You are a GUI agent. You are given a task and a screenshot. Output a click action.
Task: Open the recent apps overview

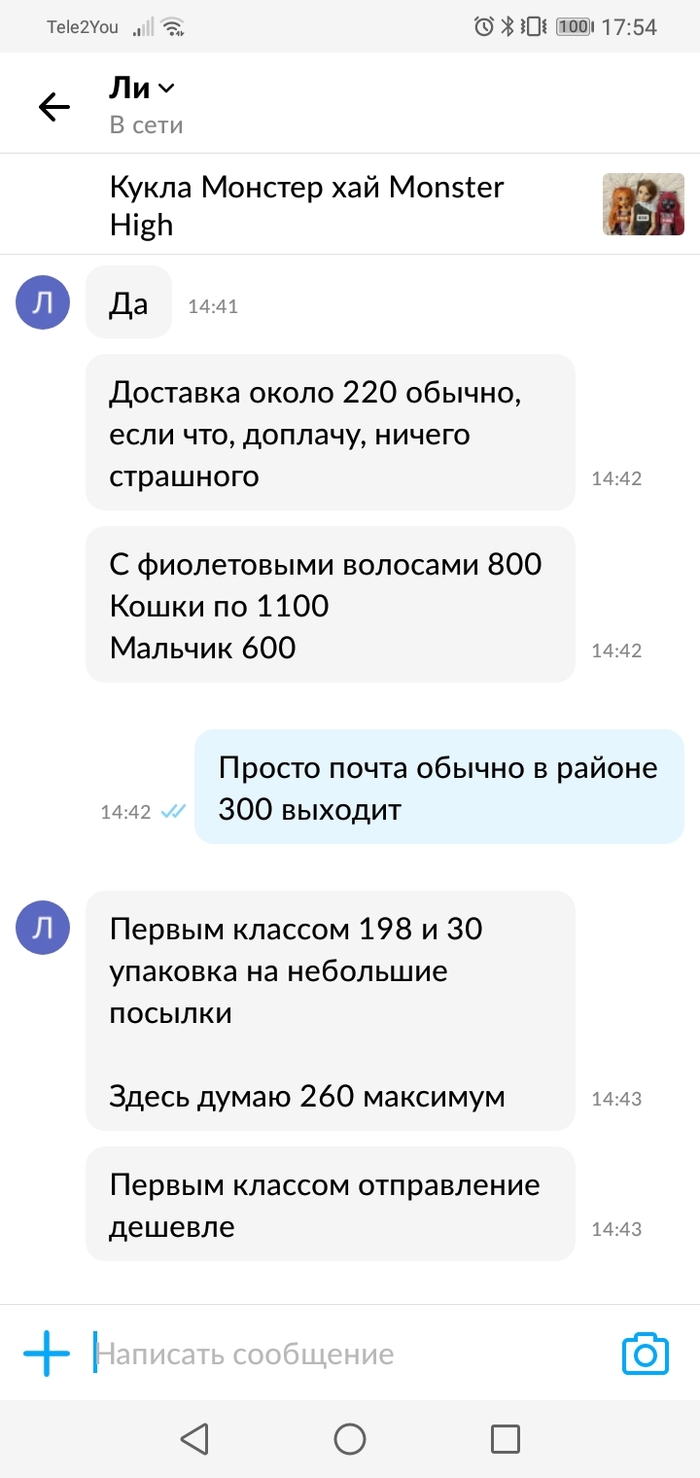[x=505, y=1439]
